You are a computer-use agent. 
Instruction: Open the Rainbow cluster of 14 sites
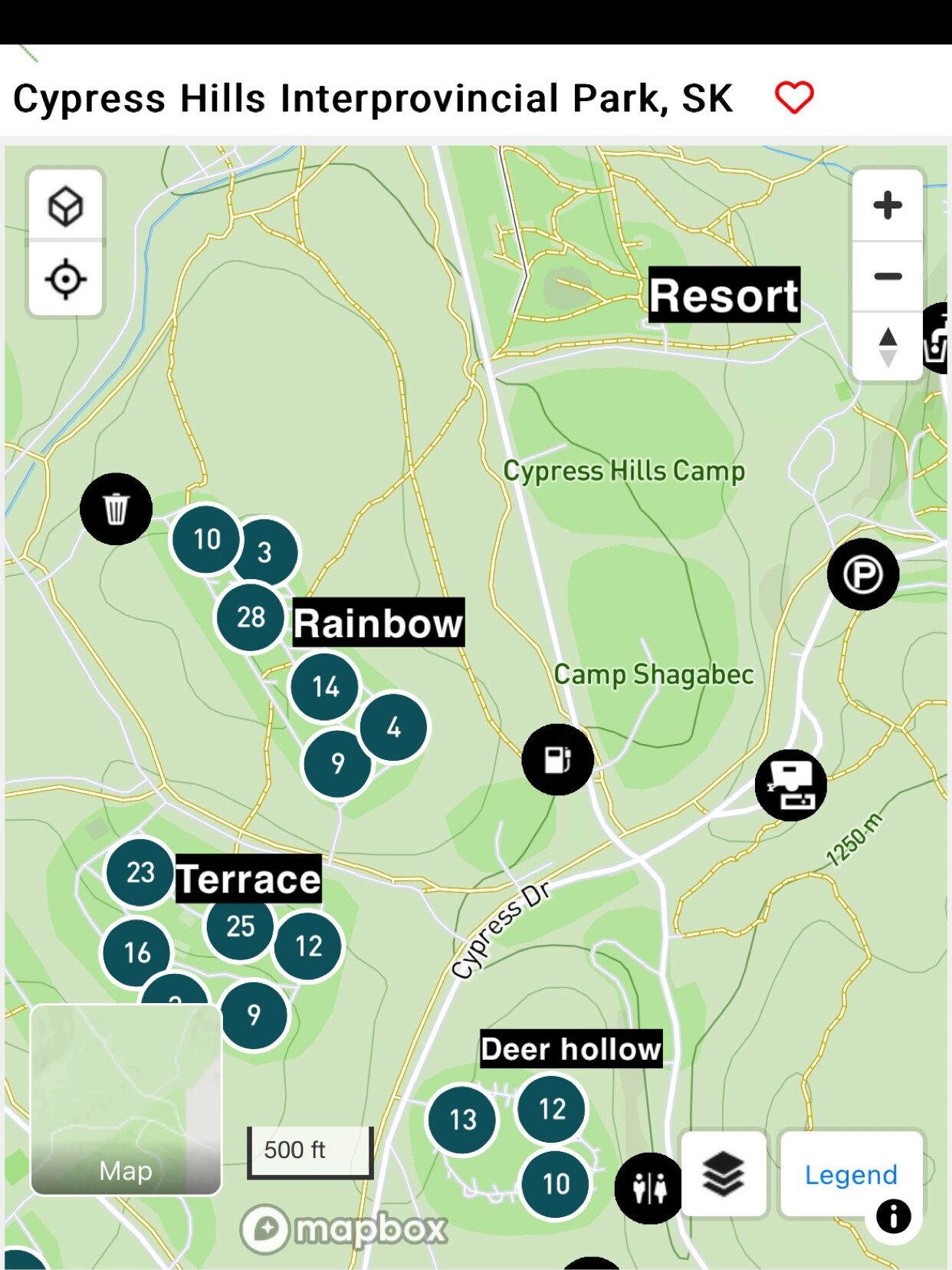325,686
